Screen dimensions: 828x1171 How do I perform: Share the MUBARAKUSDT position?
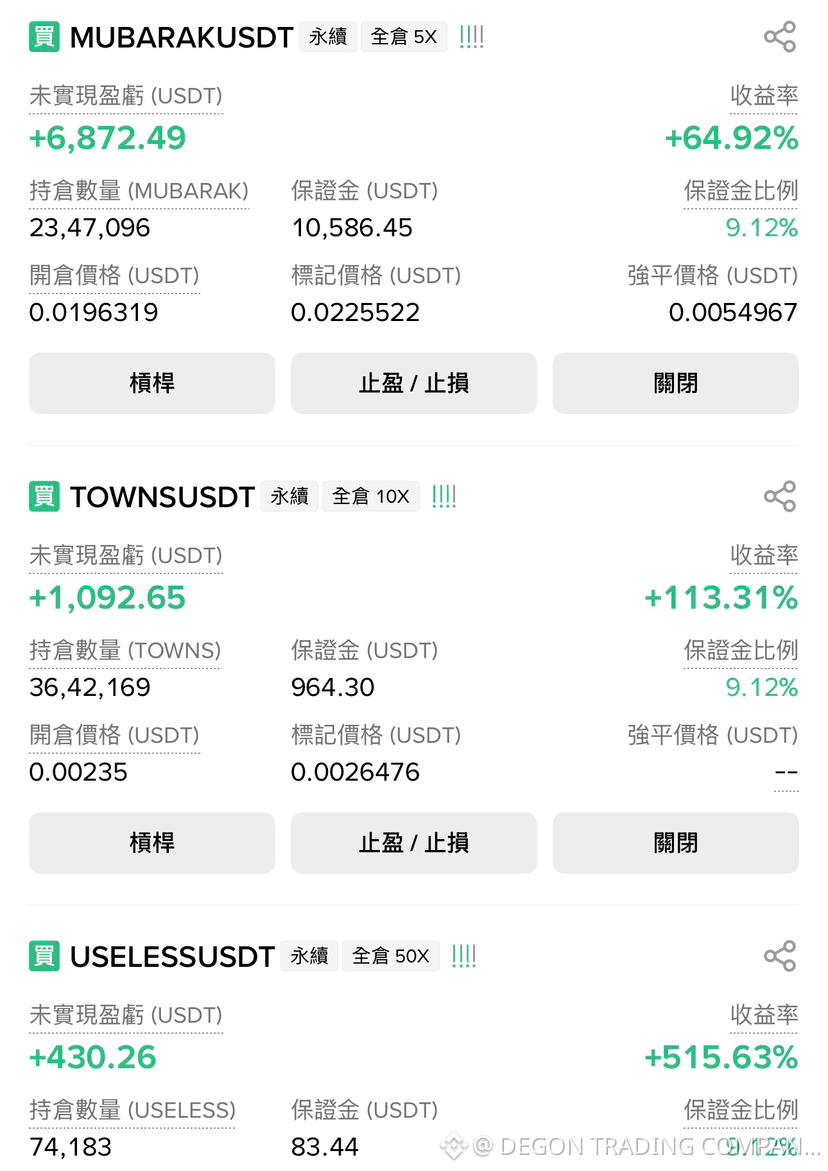pyautogui.click(x=779, y=37)
